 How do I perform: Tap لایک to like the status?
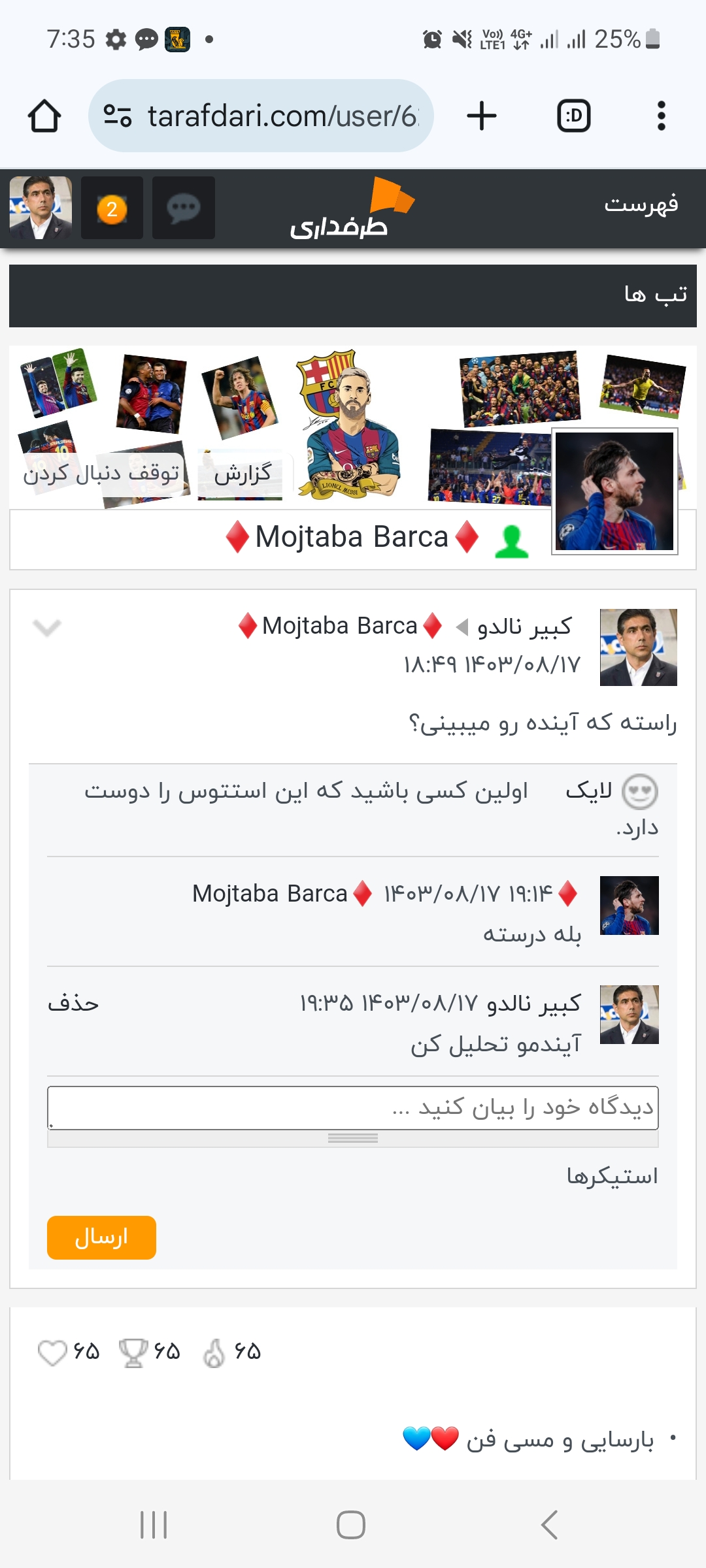589,791
